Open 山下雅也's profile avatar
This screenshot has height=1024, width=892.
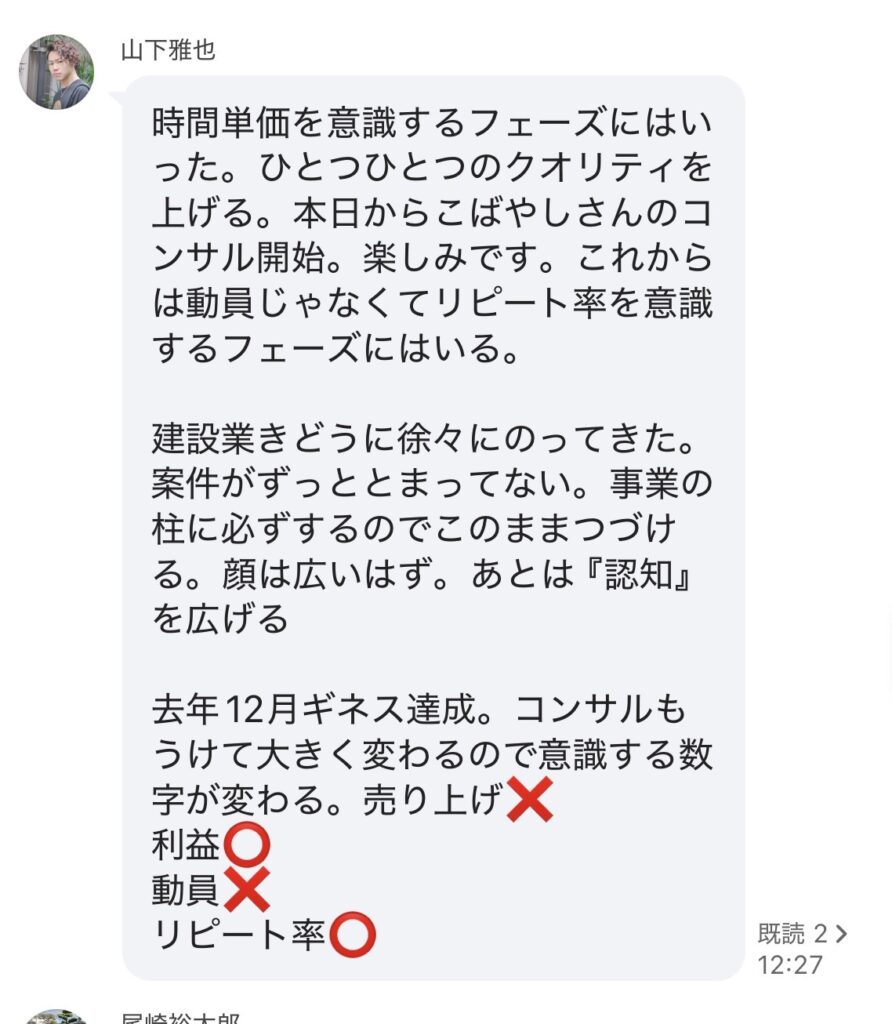click(x=57, y=72)
